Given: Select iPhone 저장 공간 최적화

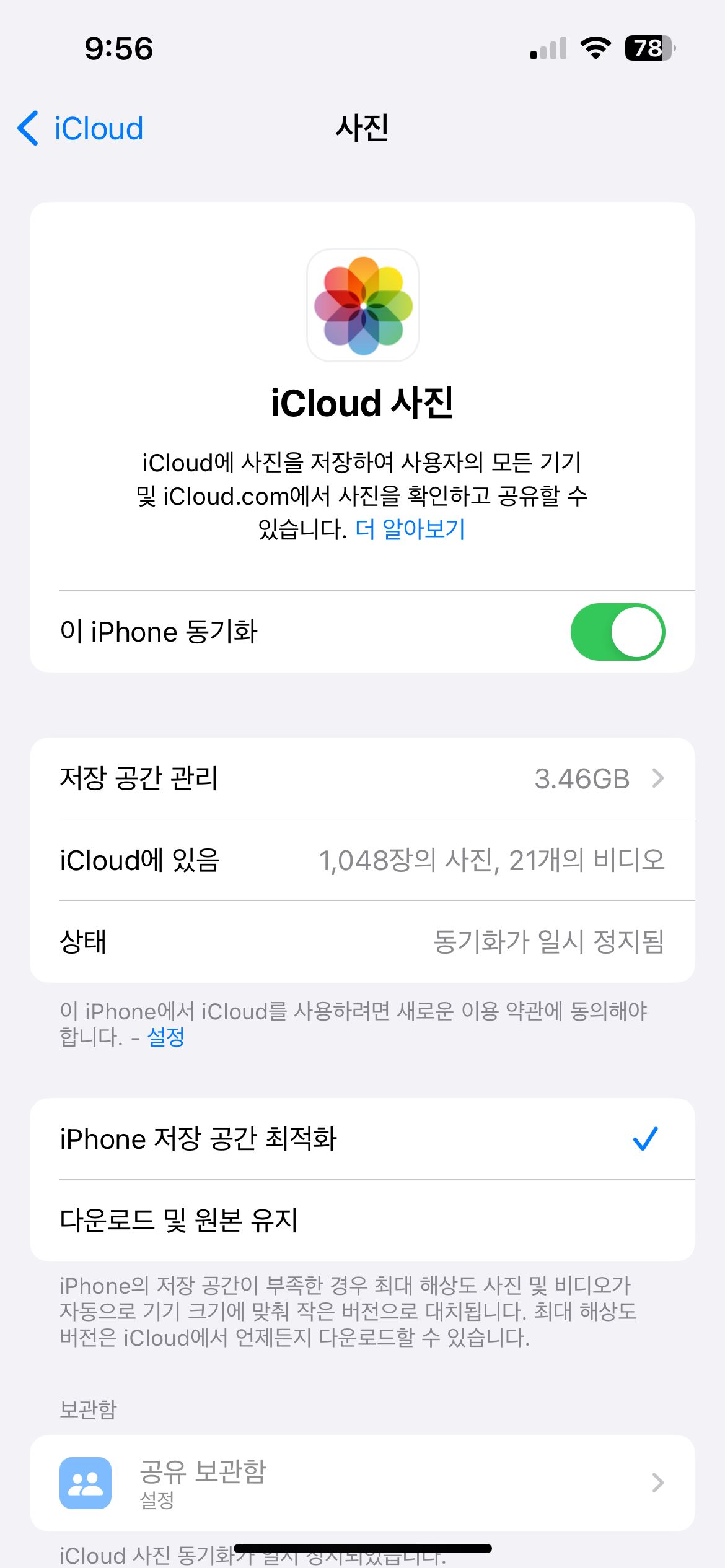Looking at the screenshot, I should [362, 1138].
